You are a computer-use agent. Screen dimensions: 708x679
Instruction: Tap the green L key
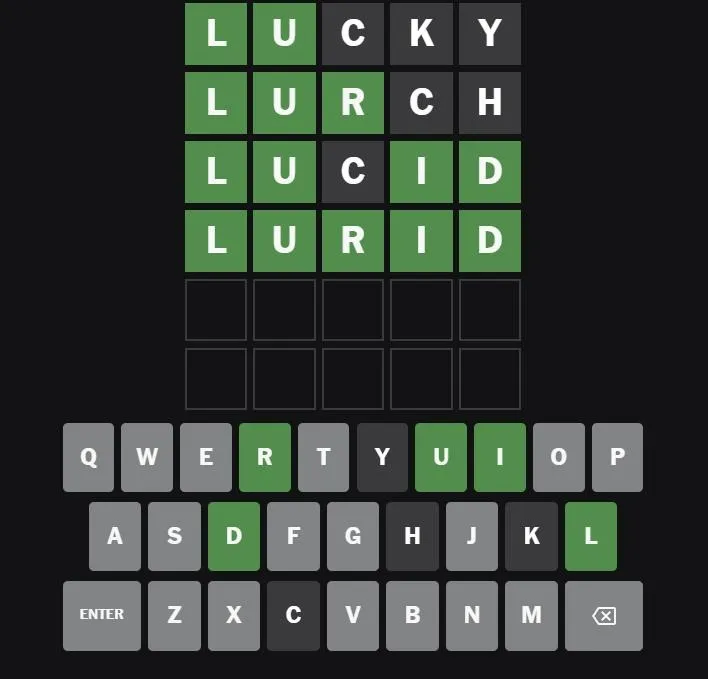pyautogui.click(x=590, y=536)
